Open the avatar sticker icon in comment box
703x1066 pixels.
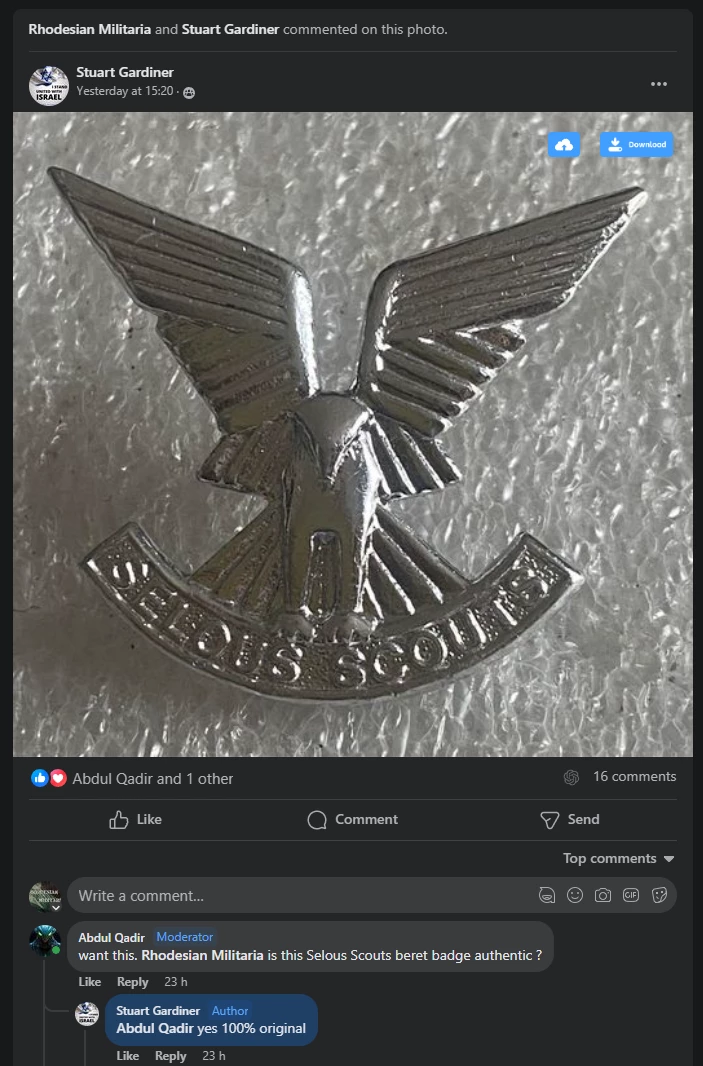tap(547, 896)
